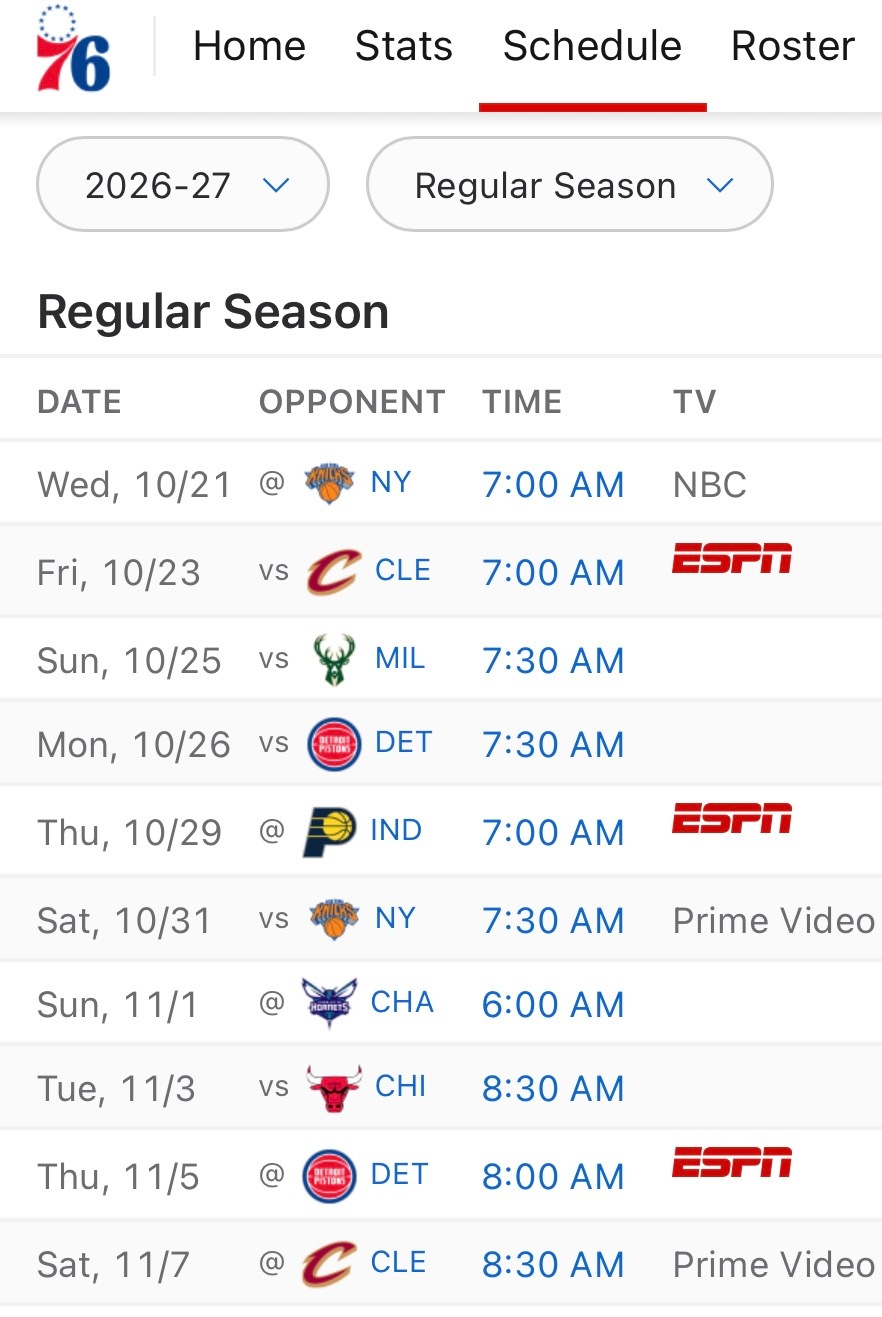
Task: Switch to the Stats tab
Action: tap(404, 46)
